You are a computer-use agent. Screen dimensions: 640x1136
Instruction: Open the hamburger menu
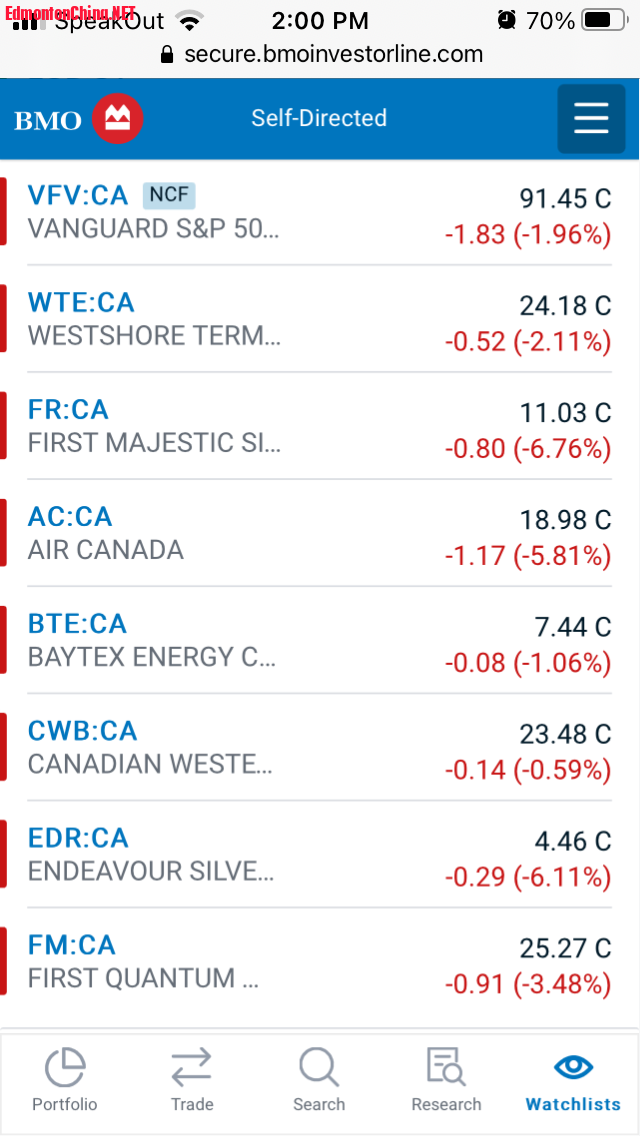point(591,119)
